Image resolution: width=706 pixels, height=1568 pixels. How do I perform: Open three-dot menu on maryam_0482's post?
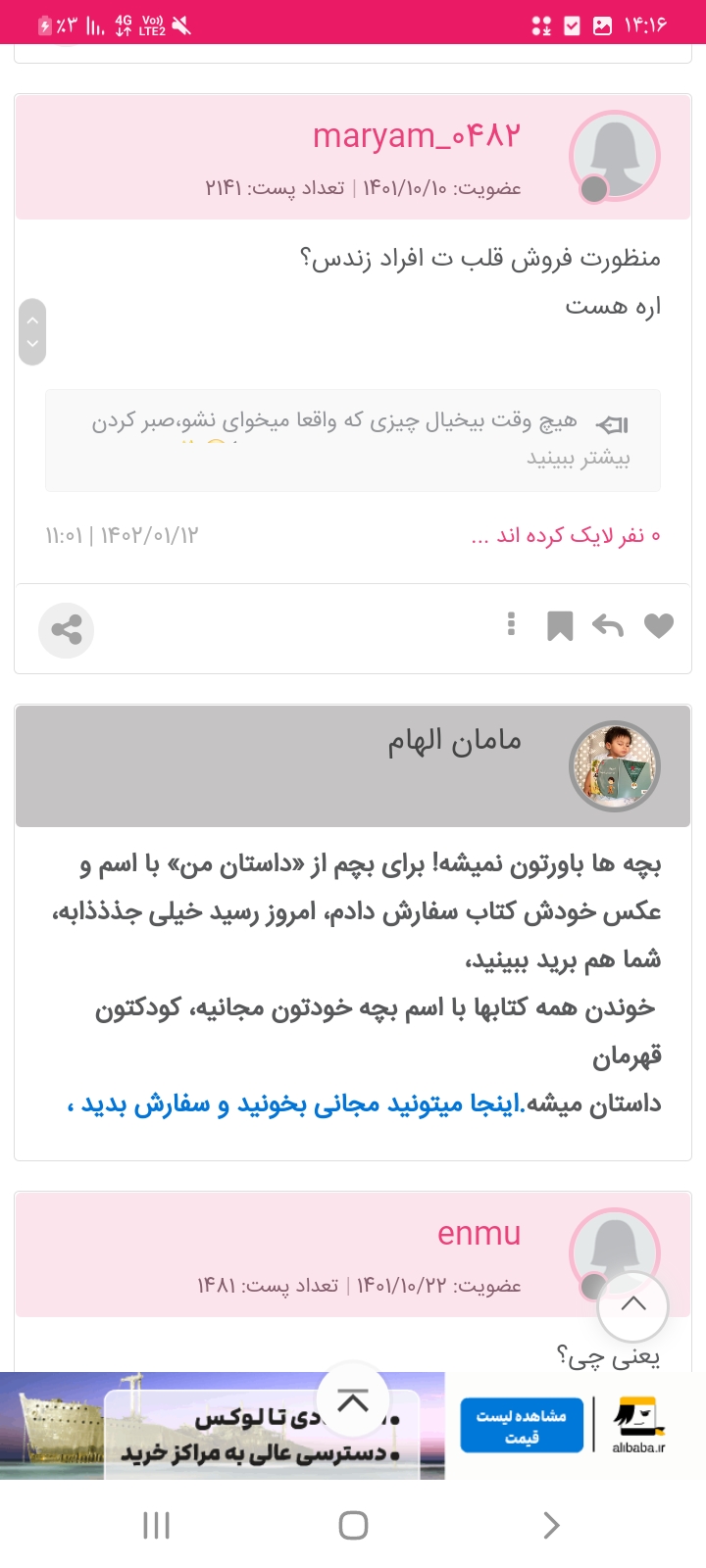(x=511, y=624)
